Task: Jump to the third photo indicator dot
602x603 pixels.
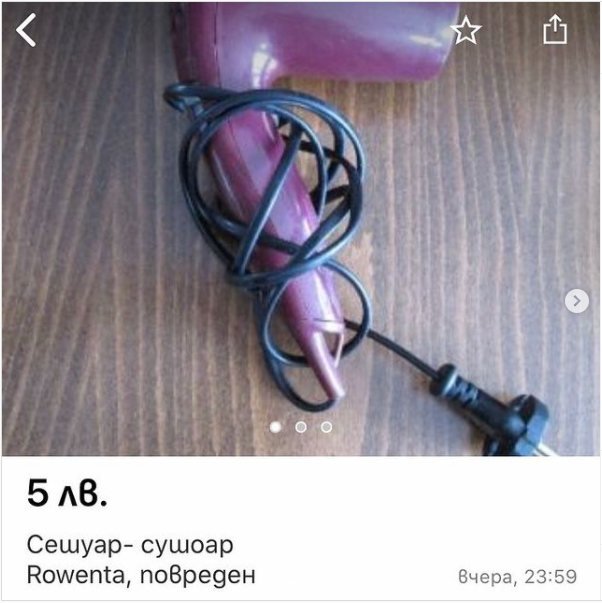Action: (x=326, y=427)
